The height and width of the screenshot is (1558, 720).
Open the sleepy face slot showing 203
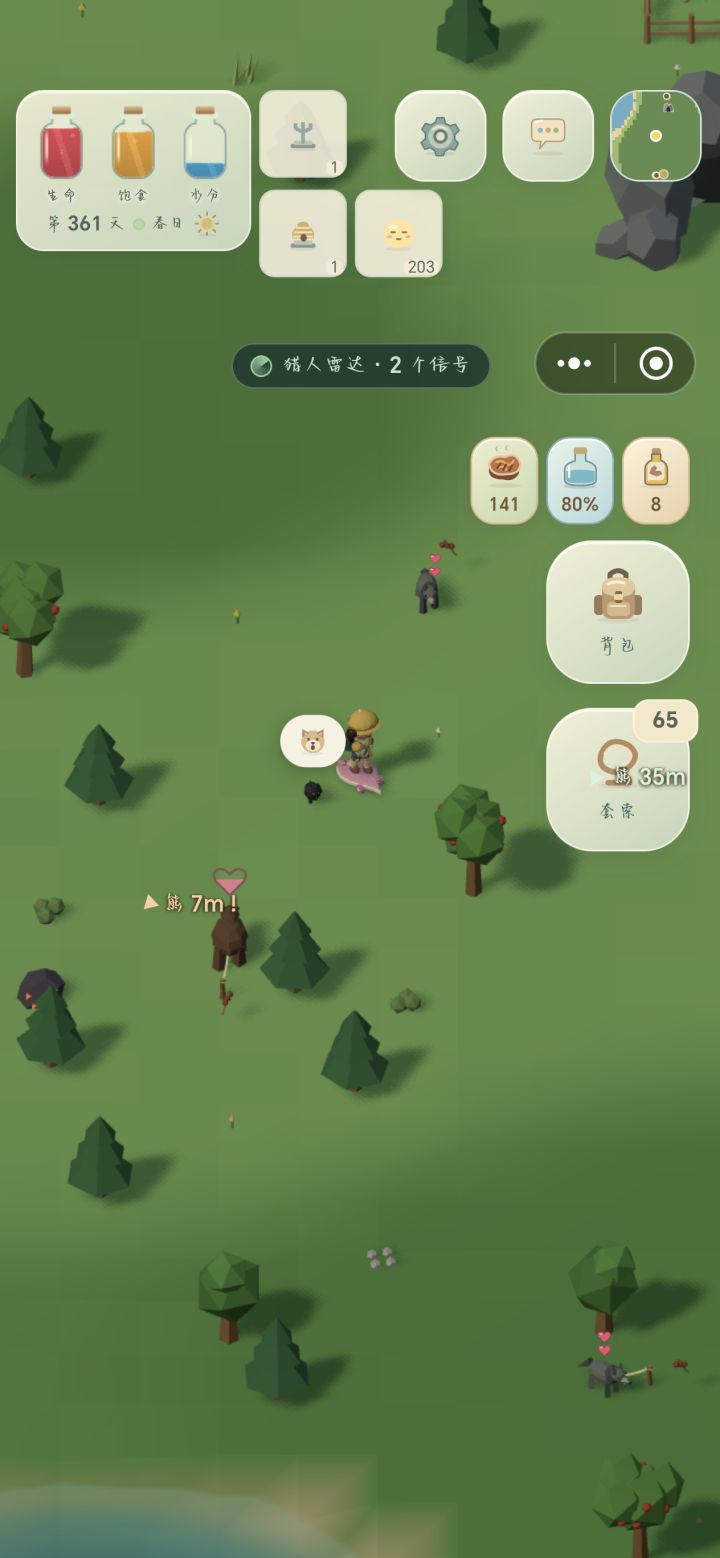398,233
